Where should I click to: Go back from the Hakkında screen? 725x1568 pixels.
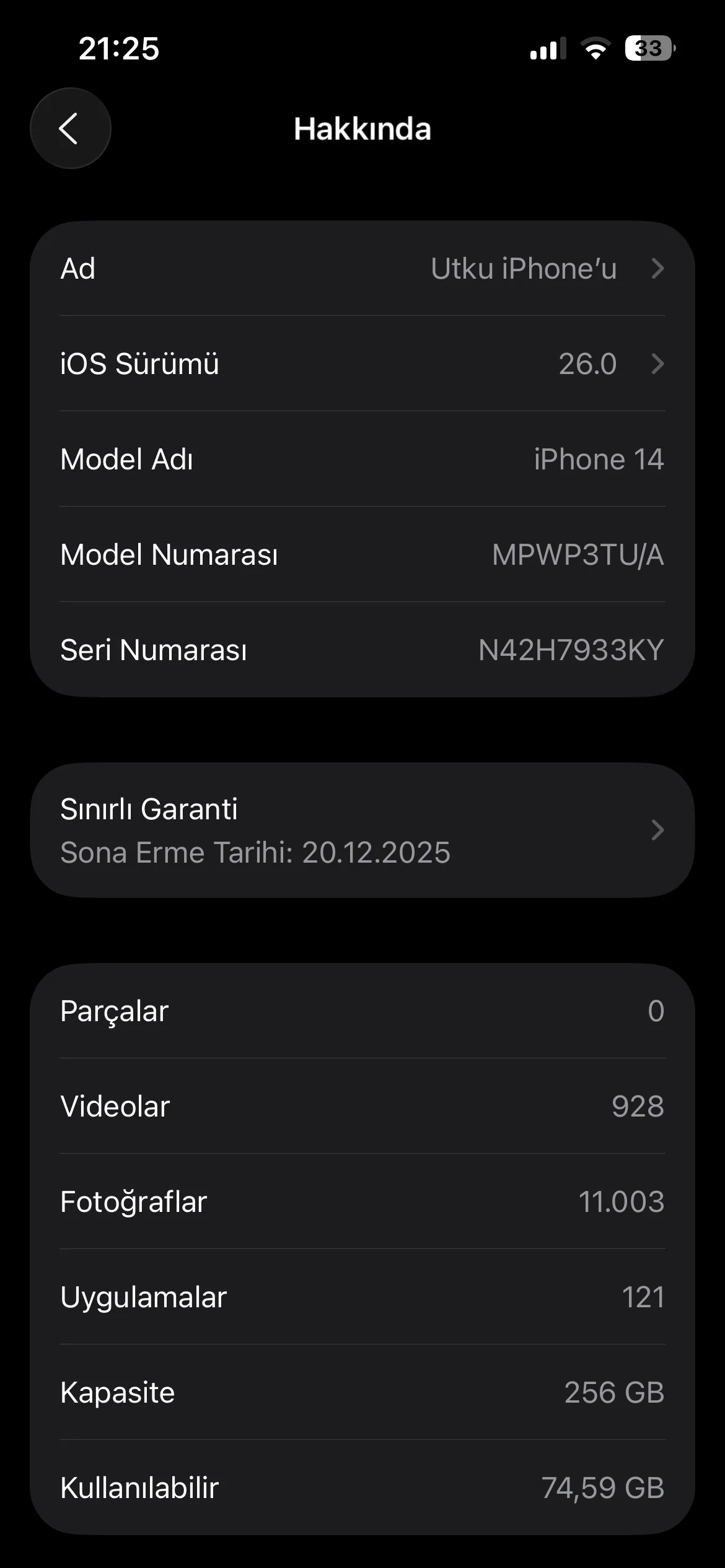pyautogui.click(x=71, y=128)
